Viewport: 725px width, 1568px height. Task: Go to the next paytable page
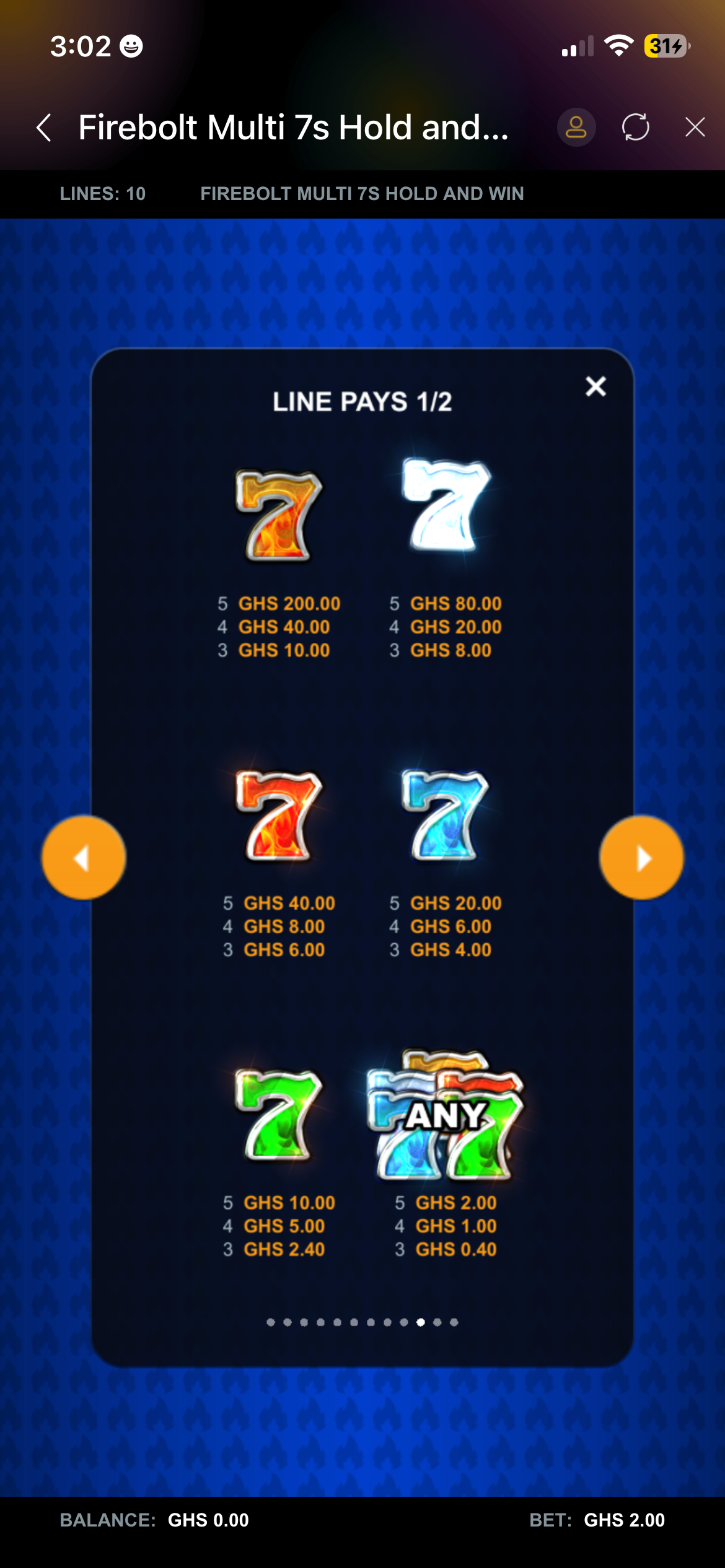click(641, 858)
